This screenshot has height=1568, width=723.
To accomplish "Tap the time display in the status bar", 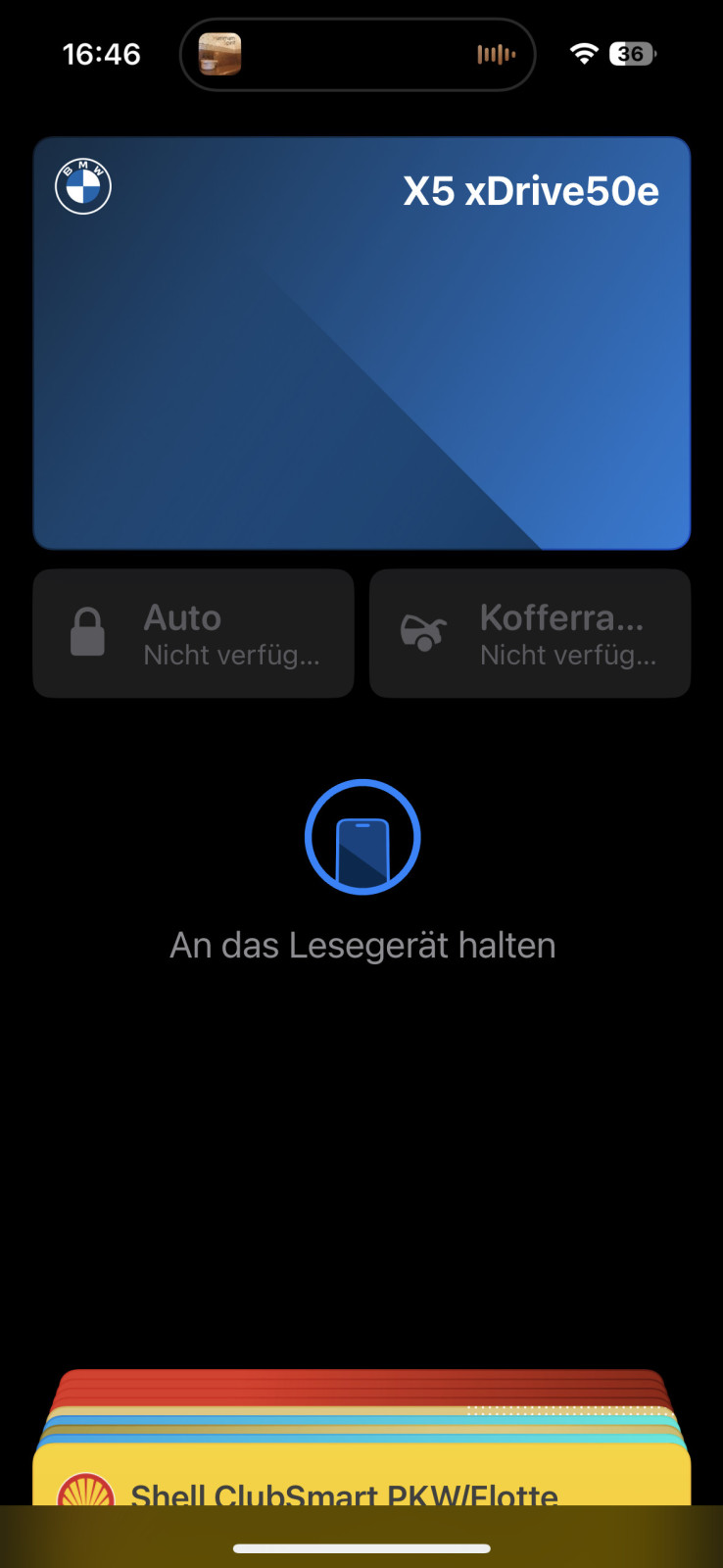I will pyautogui.click(x=101, y=54).
